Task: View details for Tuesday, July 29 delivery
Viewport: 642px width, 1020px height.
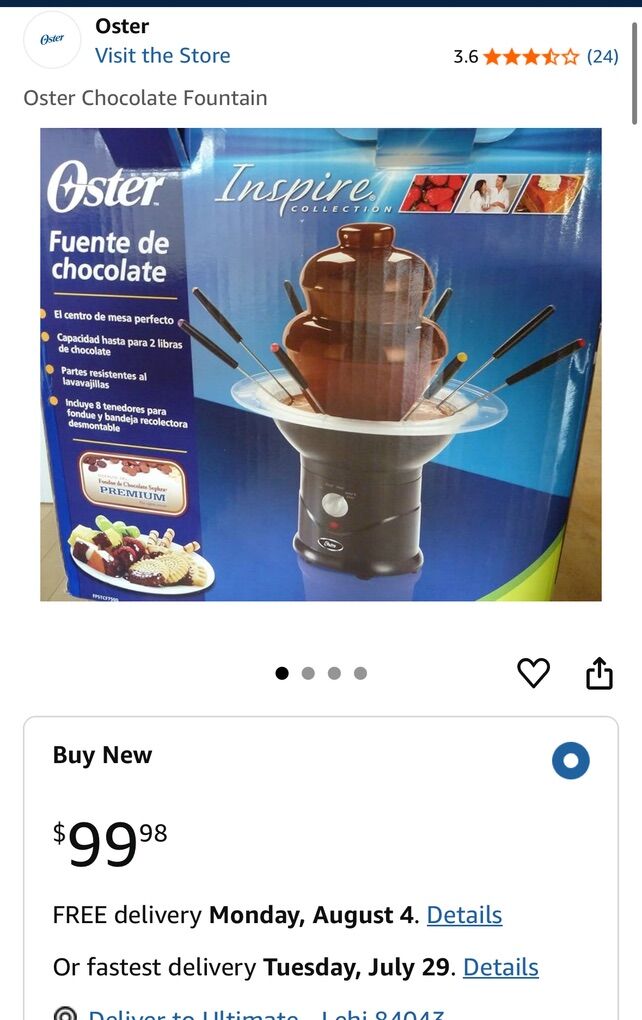Action: coord(500,967)
